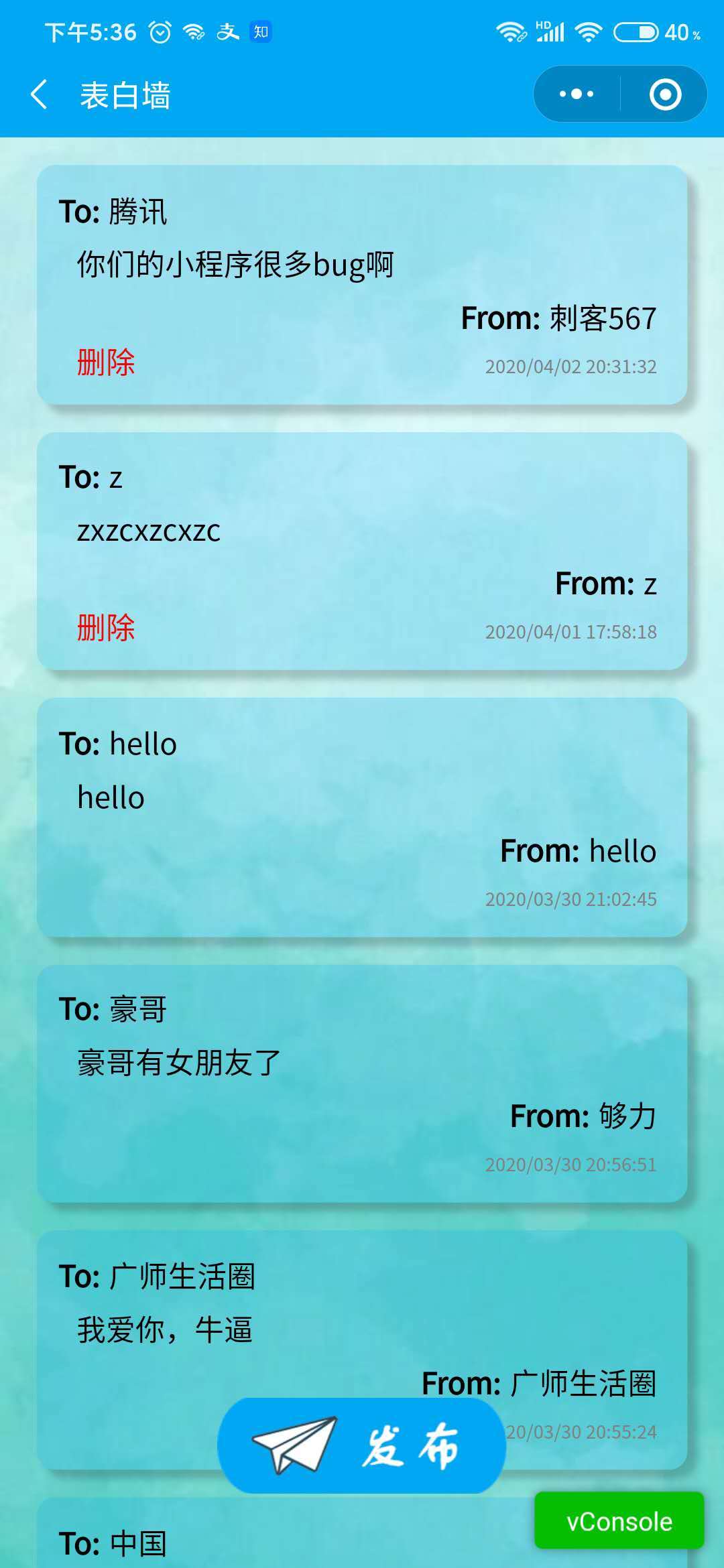Screen dimensions: 724x1568
Task: Select the 表白墙 title in the header
Action: [123, 94]
